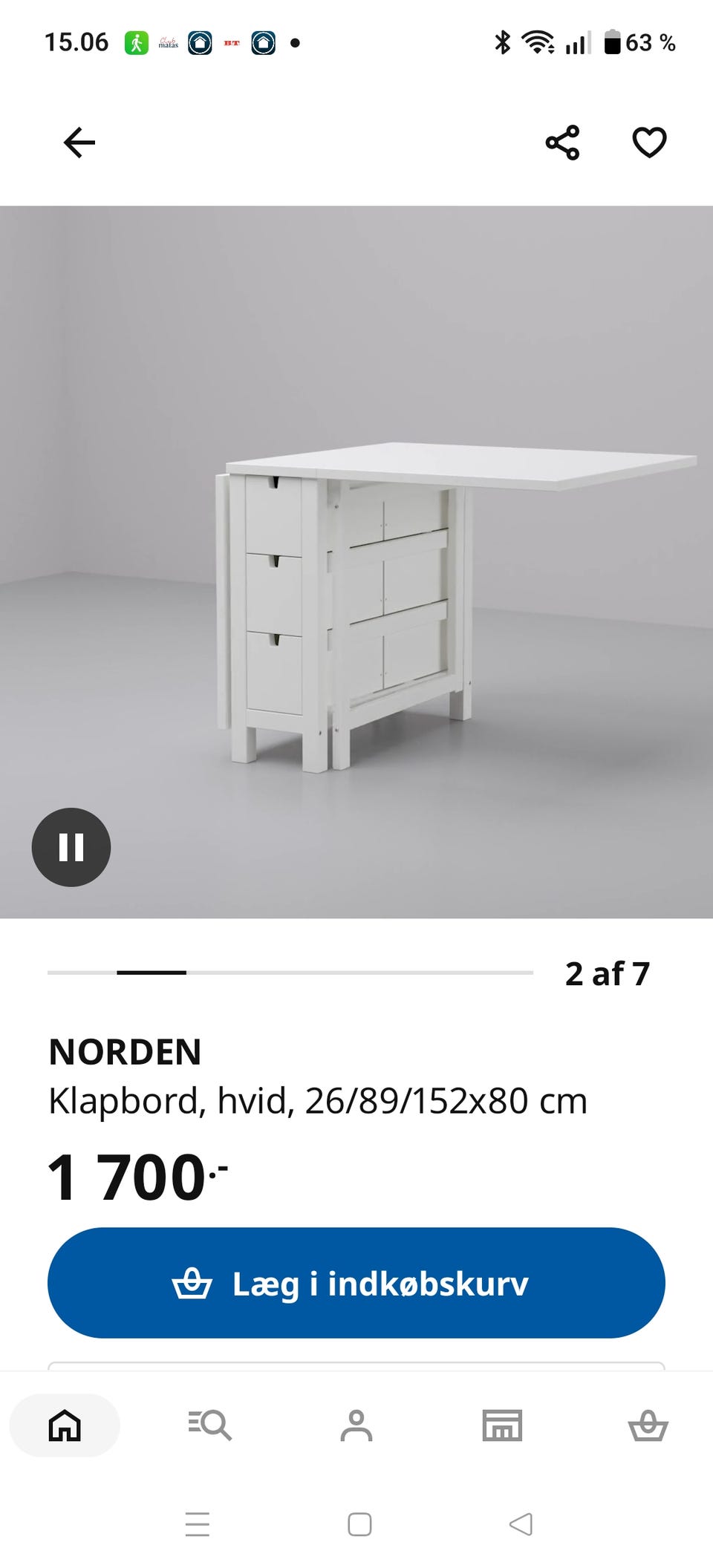This screenshot has height=1568, width=713.
Task: Go back using the top arrow
Action: (79, 143)
